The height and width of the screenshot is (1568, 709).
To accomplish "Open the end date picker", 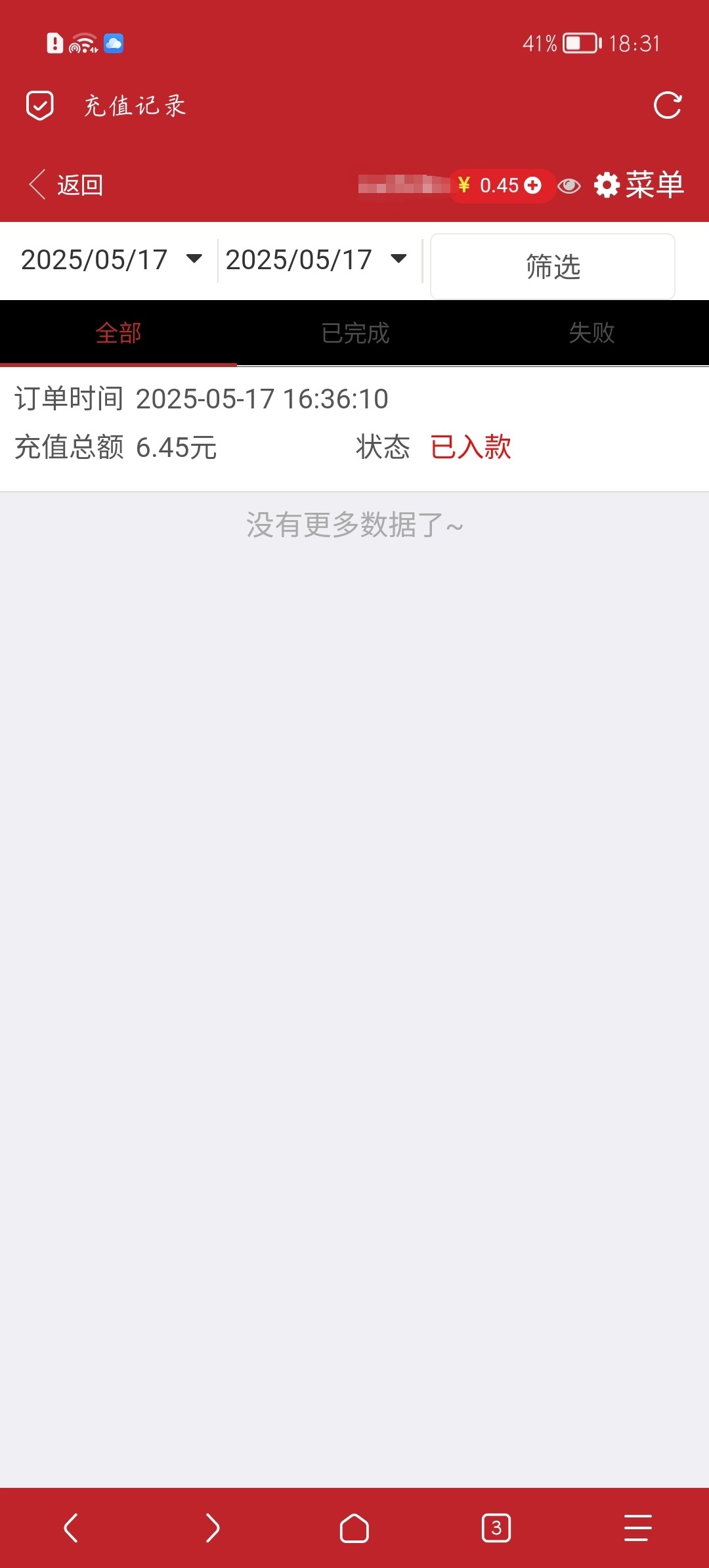I will [316, 259].
